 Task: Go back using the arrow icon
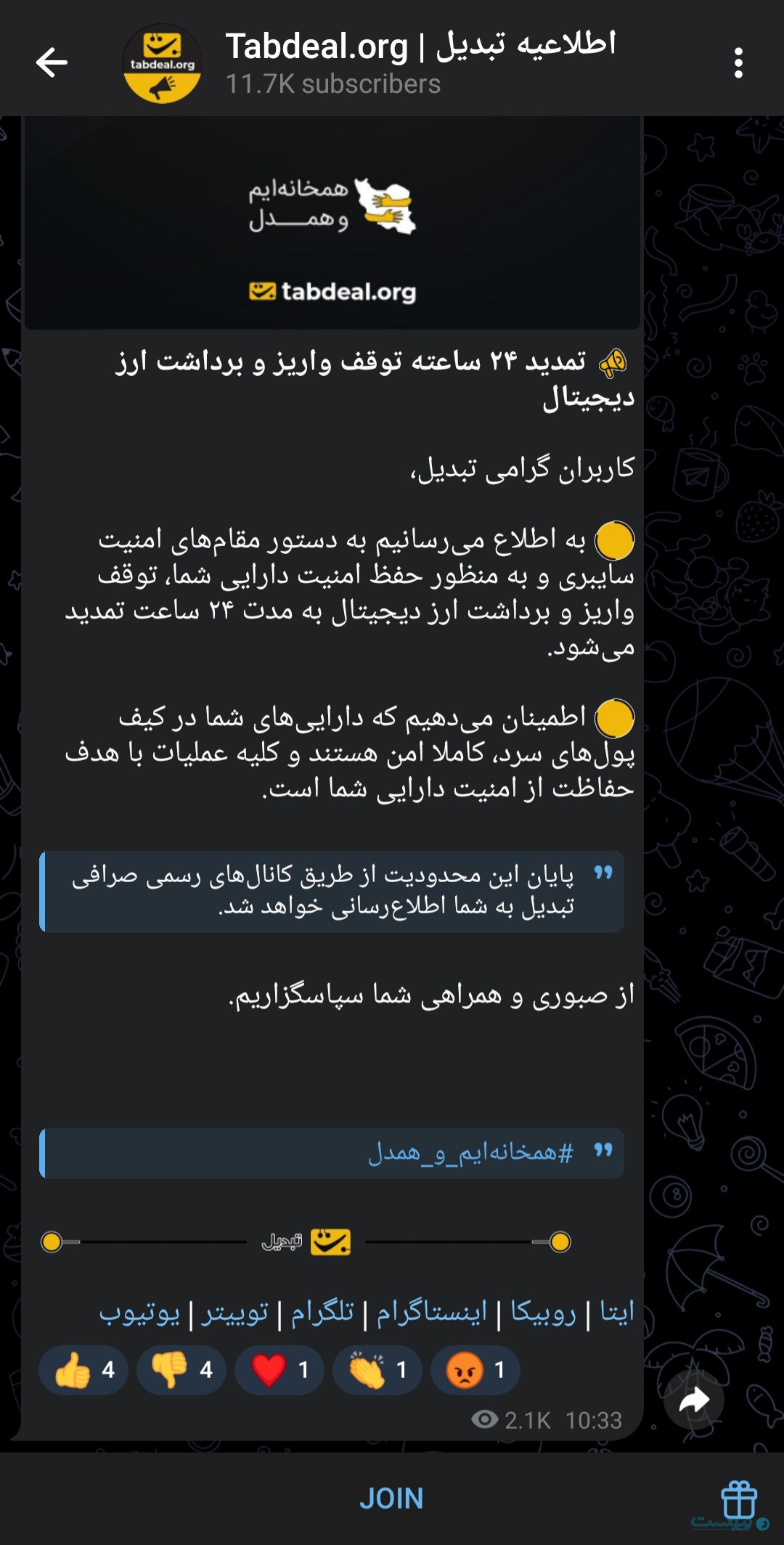(x=52, y=62)
